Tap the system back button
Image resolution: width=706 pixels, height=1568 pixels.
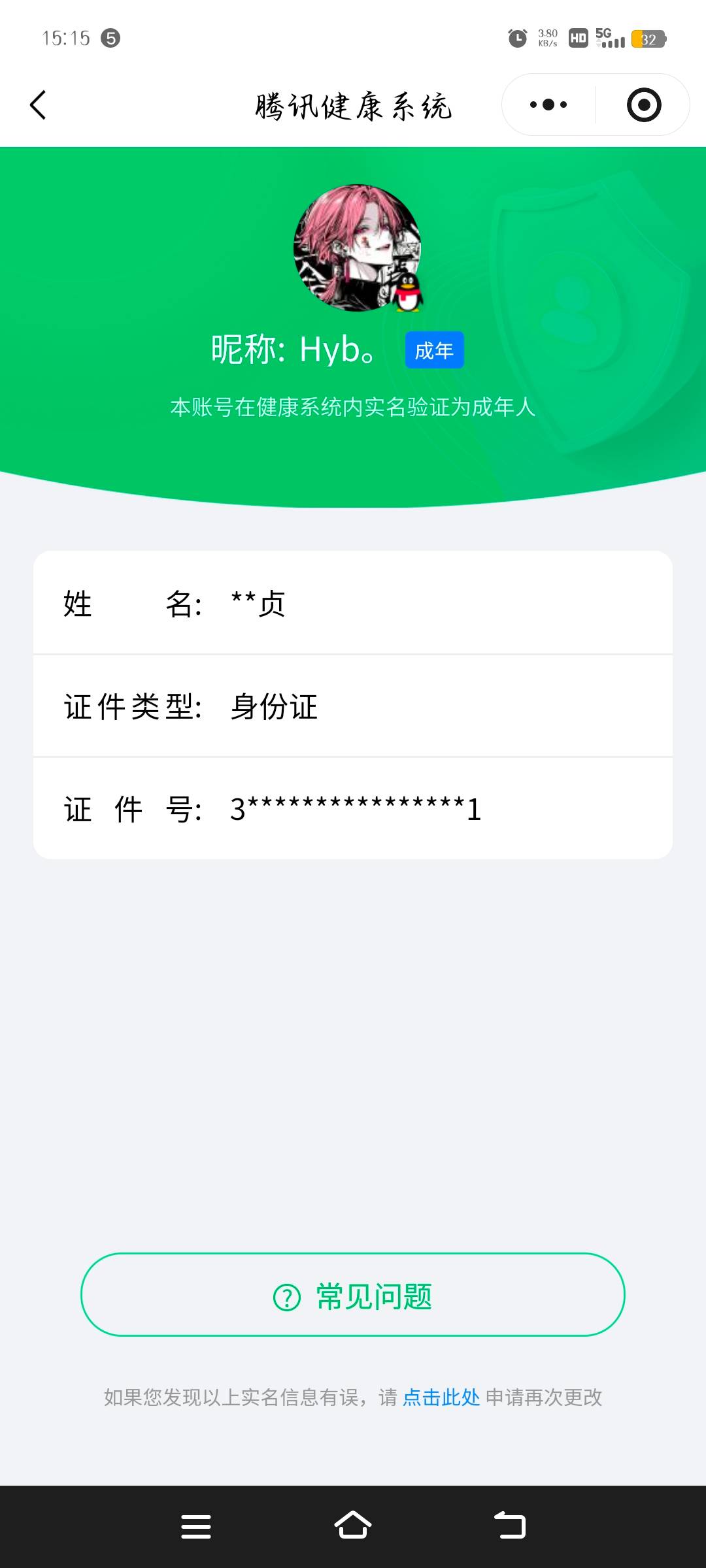510,1526
